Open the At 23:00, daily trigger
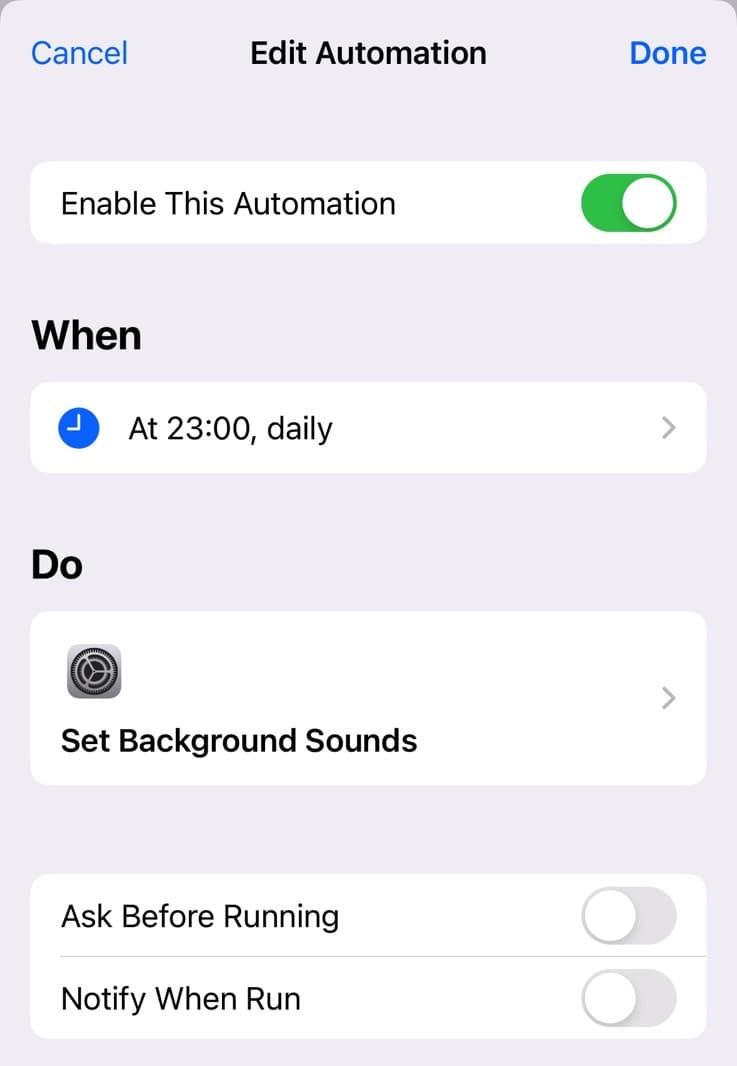This screenshot has height=1066, width=737. point(368,428)
